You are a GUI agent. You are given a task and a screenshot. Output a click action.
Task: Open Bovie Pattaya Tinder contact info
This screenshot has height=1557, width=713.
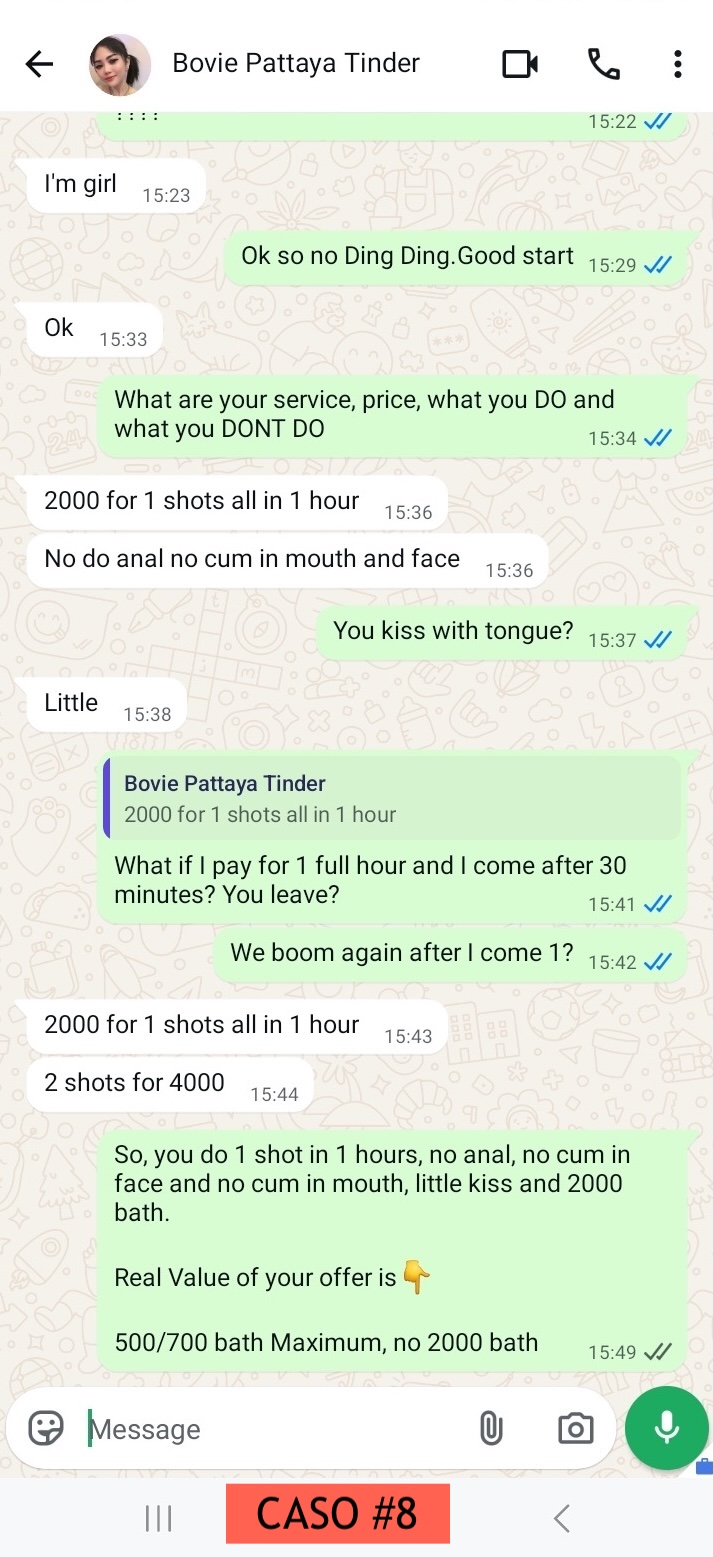pyautogui.click(x=296, y=63)
